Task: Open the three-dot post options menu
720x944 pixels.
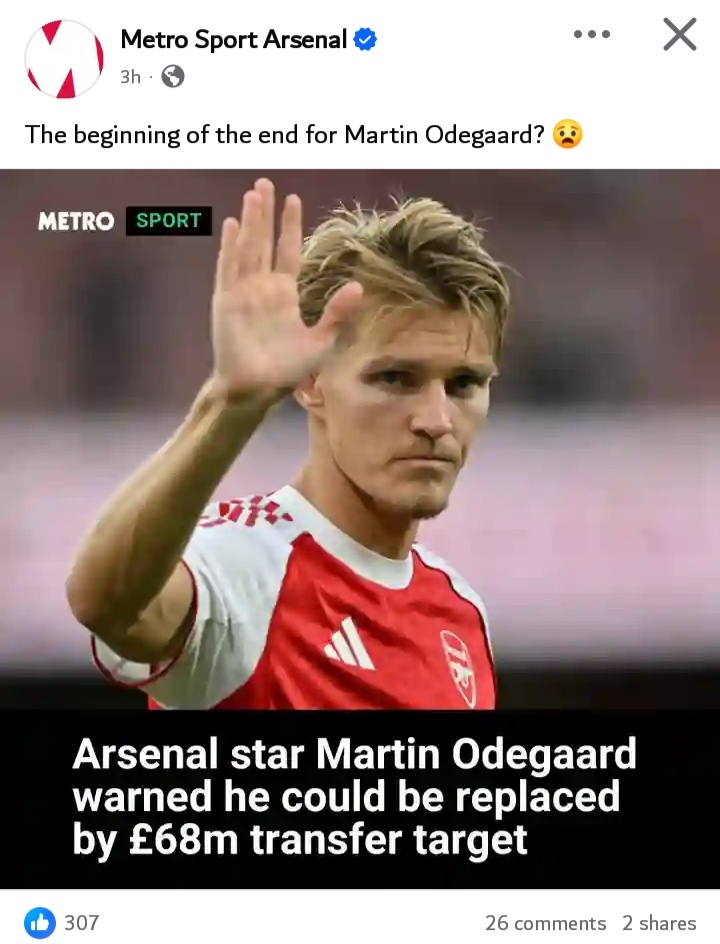Action: coord(591,35)
